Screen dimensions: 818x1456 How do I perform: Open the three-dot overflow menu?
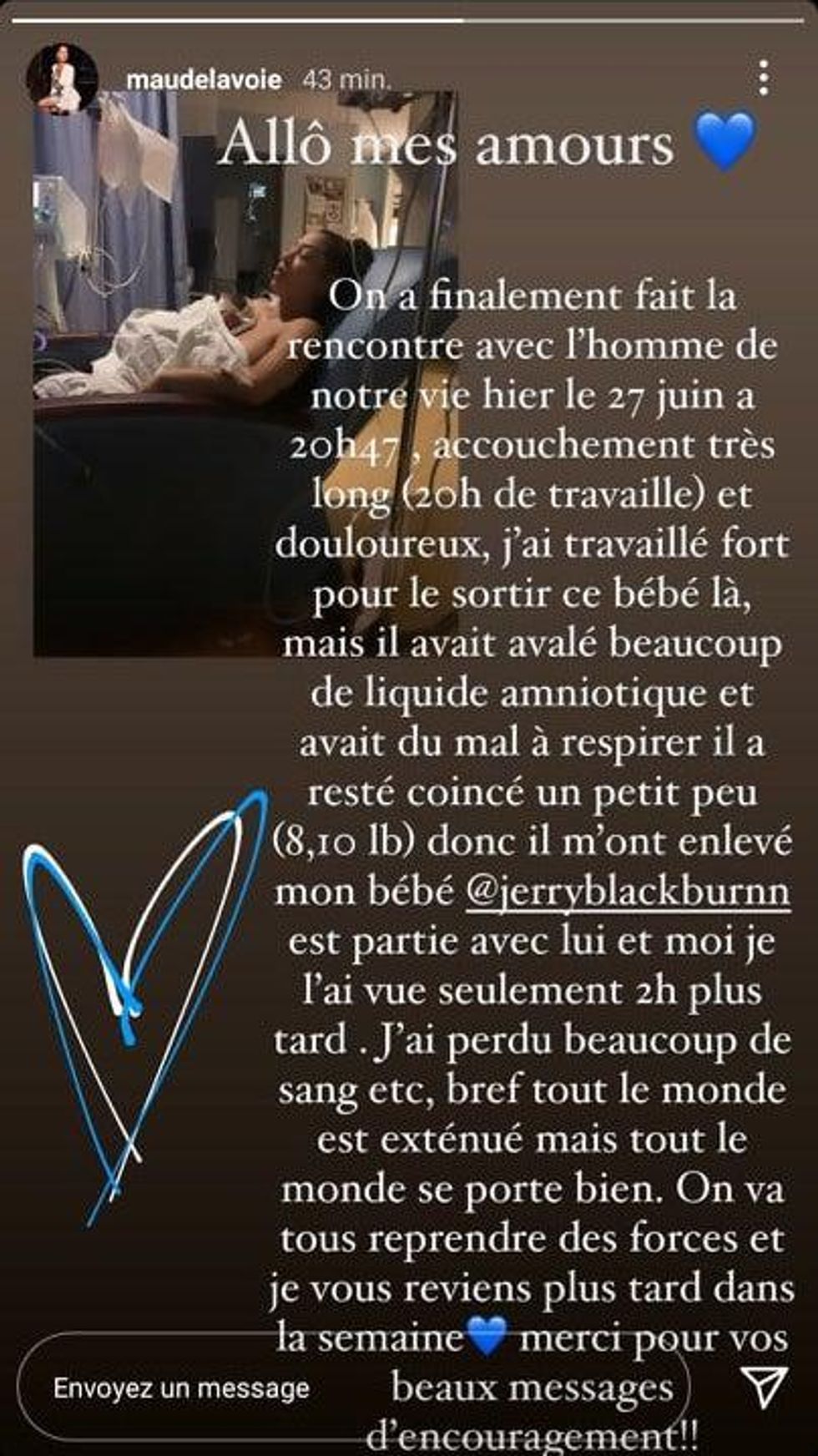point(763,78)
